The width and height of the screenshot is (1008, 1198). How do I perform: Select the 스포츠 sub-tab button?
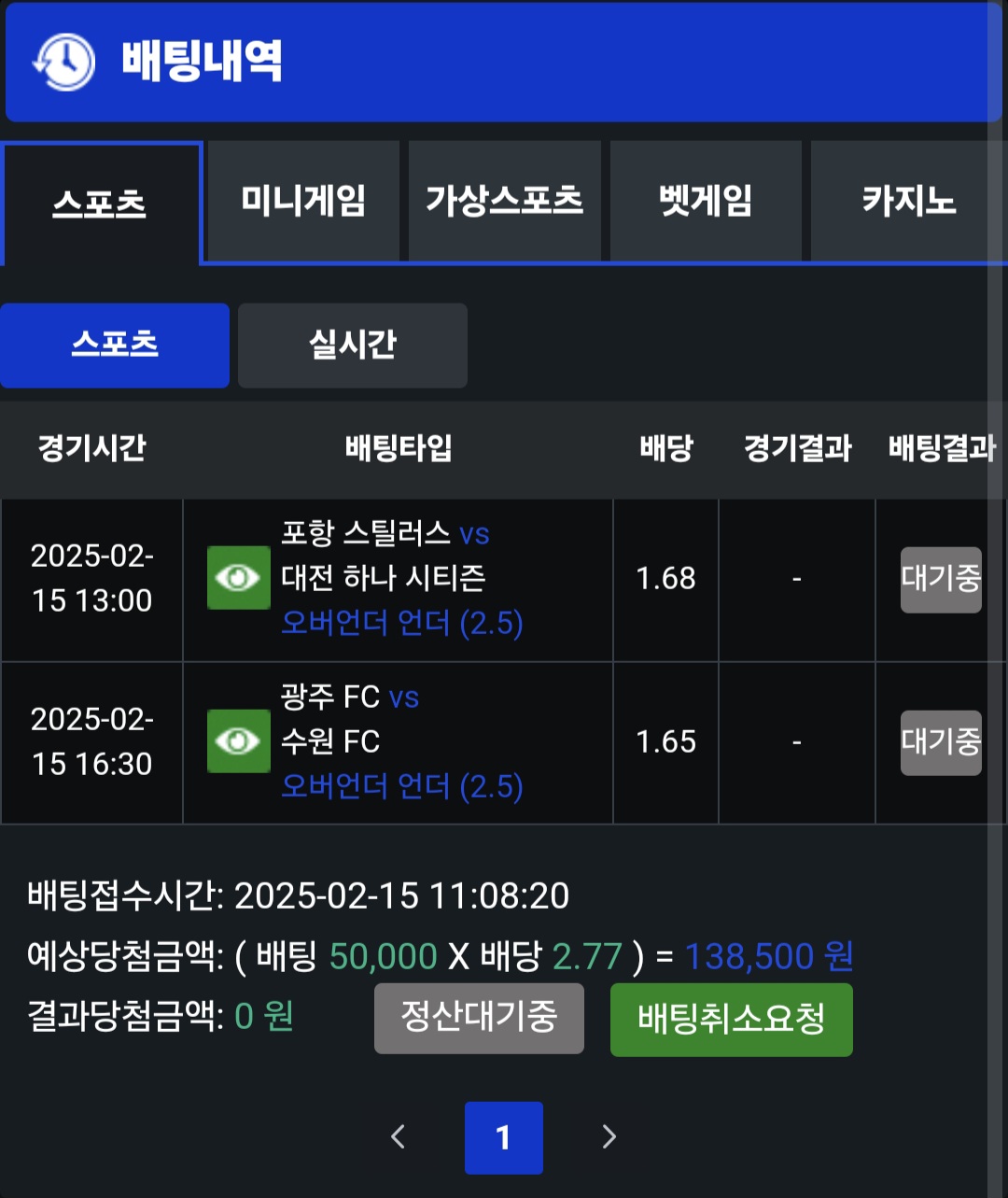115,345
